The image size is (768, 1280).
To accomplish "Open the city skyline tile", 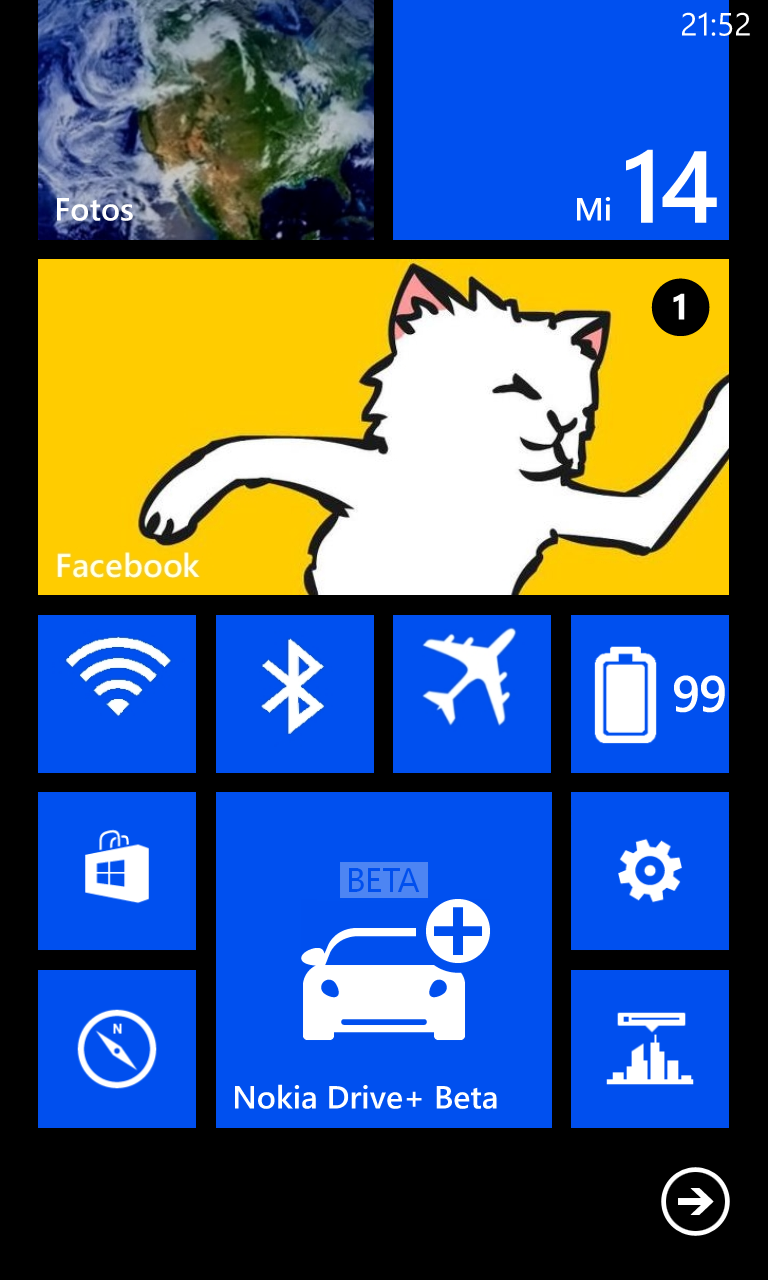I will click(x=650, y=1049).
